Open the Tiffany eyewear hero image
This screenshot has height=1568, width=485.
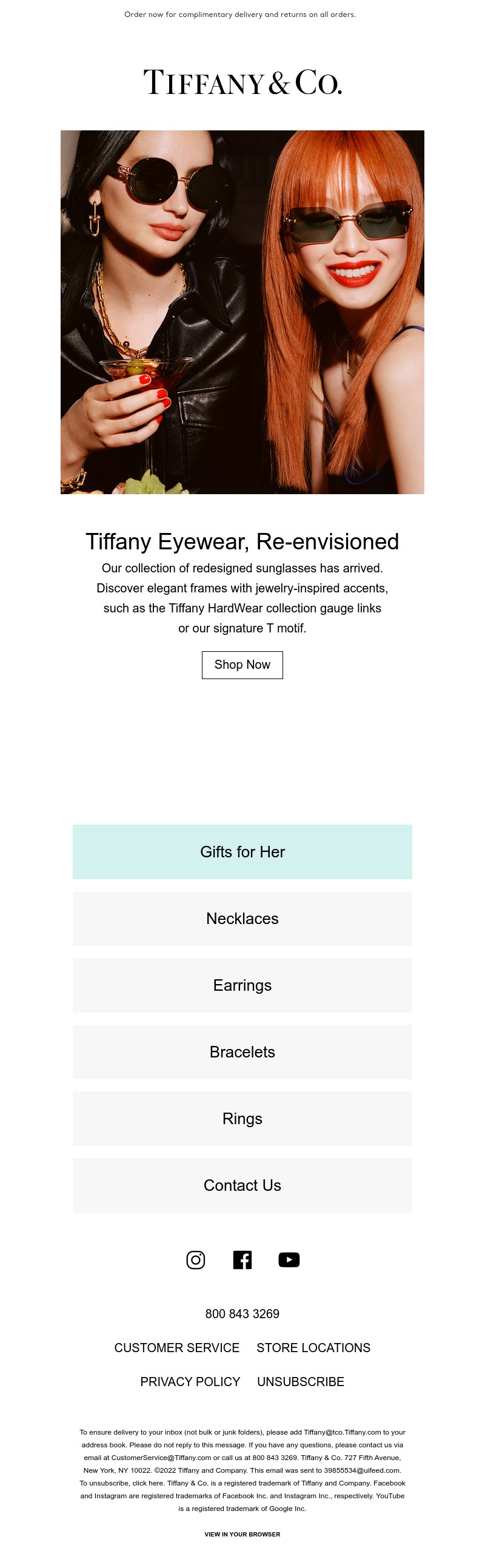(242, 312)
